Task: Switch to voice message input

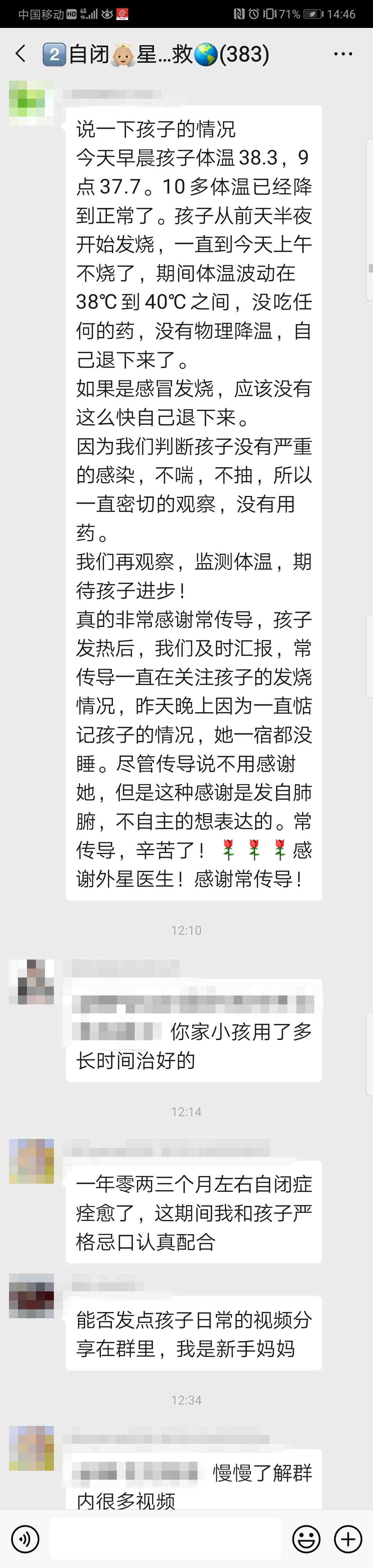Action: click(x=25, y=1539)
